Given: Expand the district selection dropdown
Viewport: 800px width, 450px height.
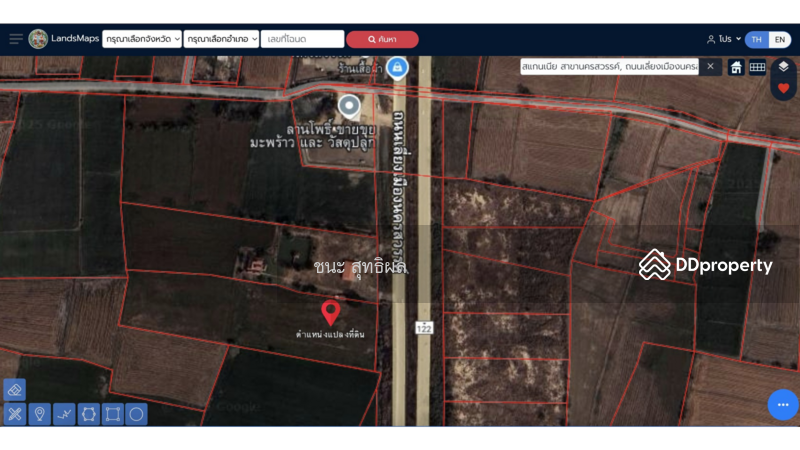Looking at the screenshot, I should point(221,39).
